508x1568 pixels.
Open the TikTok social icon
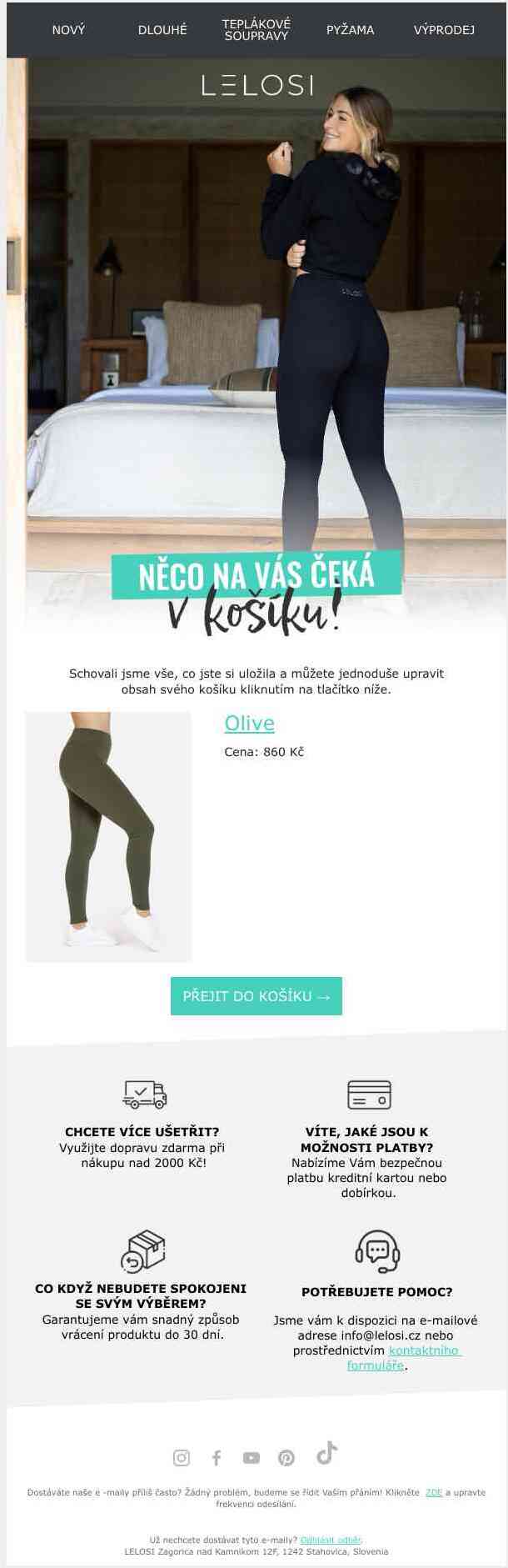click(x=326, y=1453)
